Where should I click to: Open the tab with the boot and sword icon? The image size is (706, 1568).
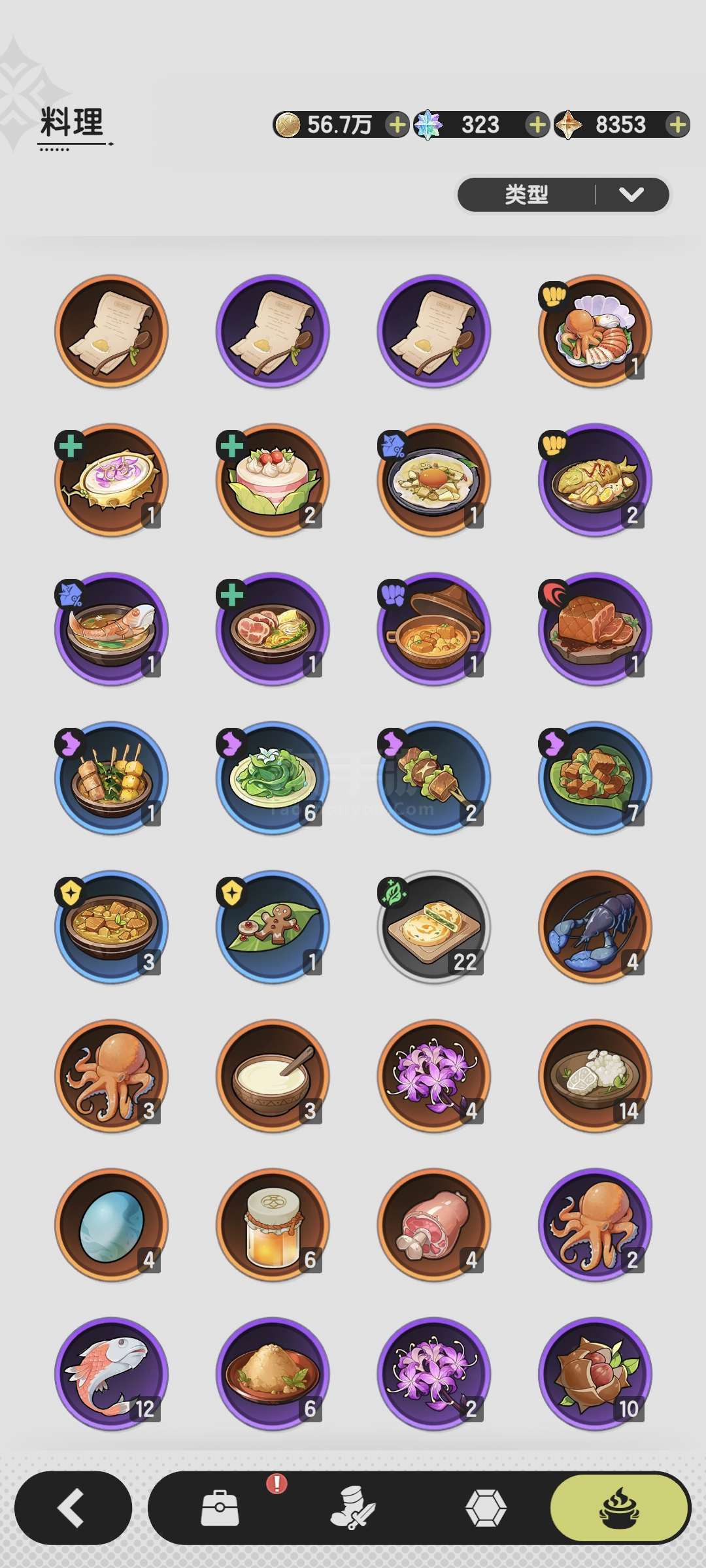point(353,1508)
